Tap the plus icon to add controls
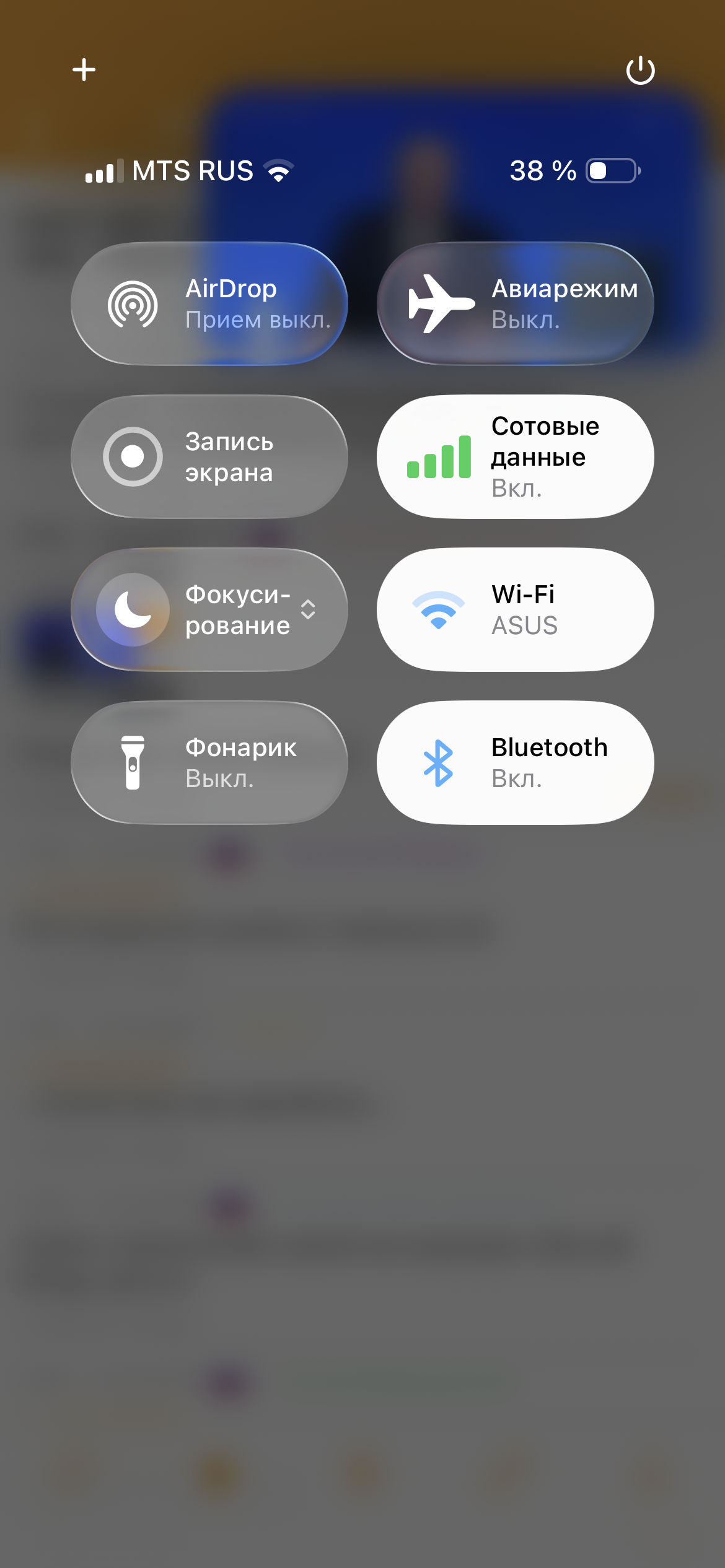725x1568 pixels. (x=84, y=69)
